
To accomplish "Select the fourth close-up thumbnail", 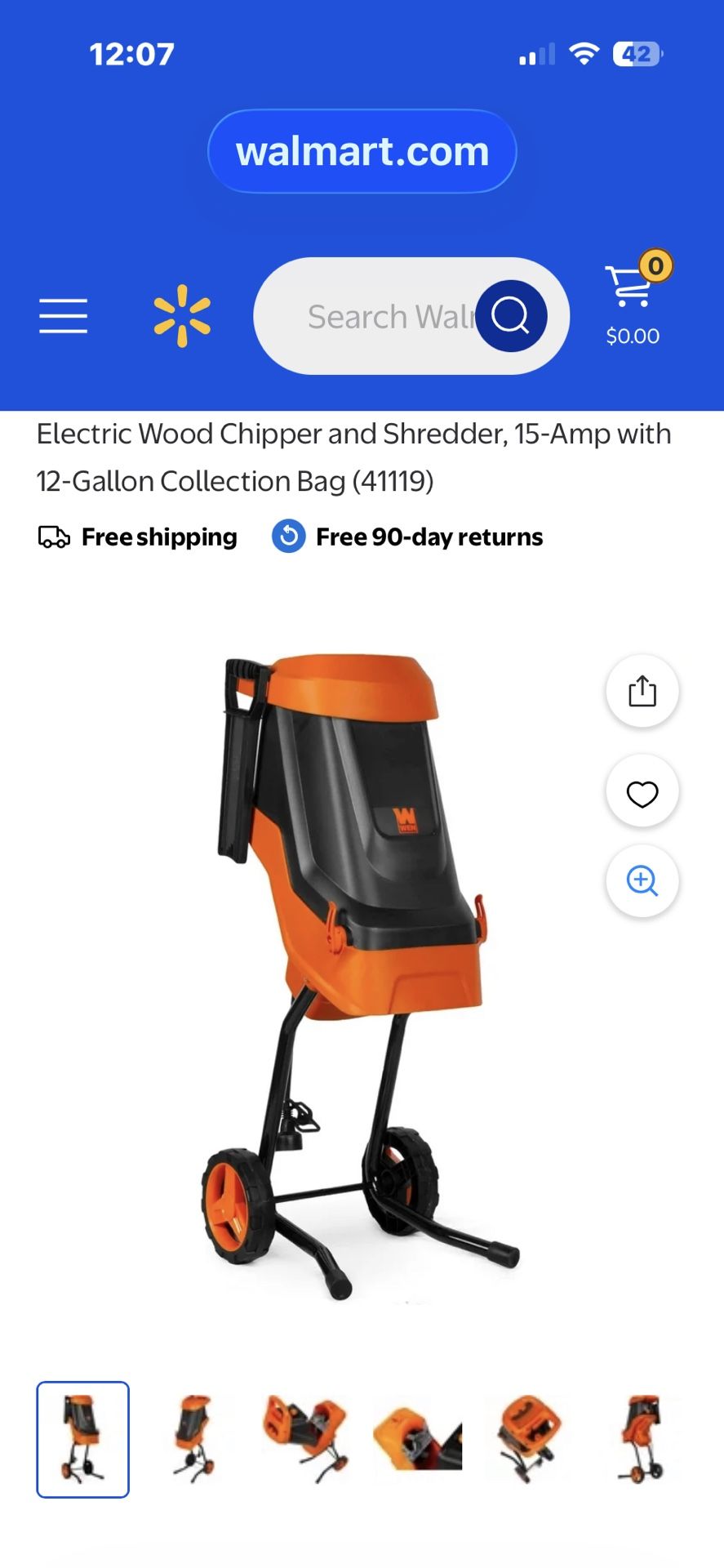I will [x=417, y=1439].
